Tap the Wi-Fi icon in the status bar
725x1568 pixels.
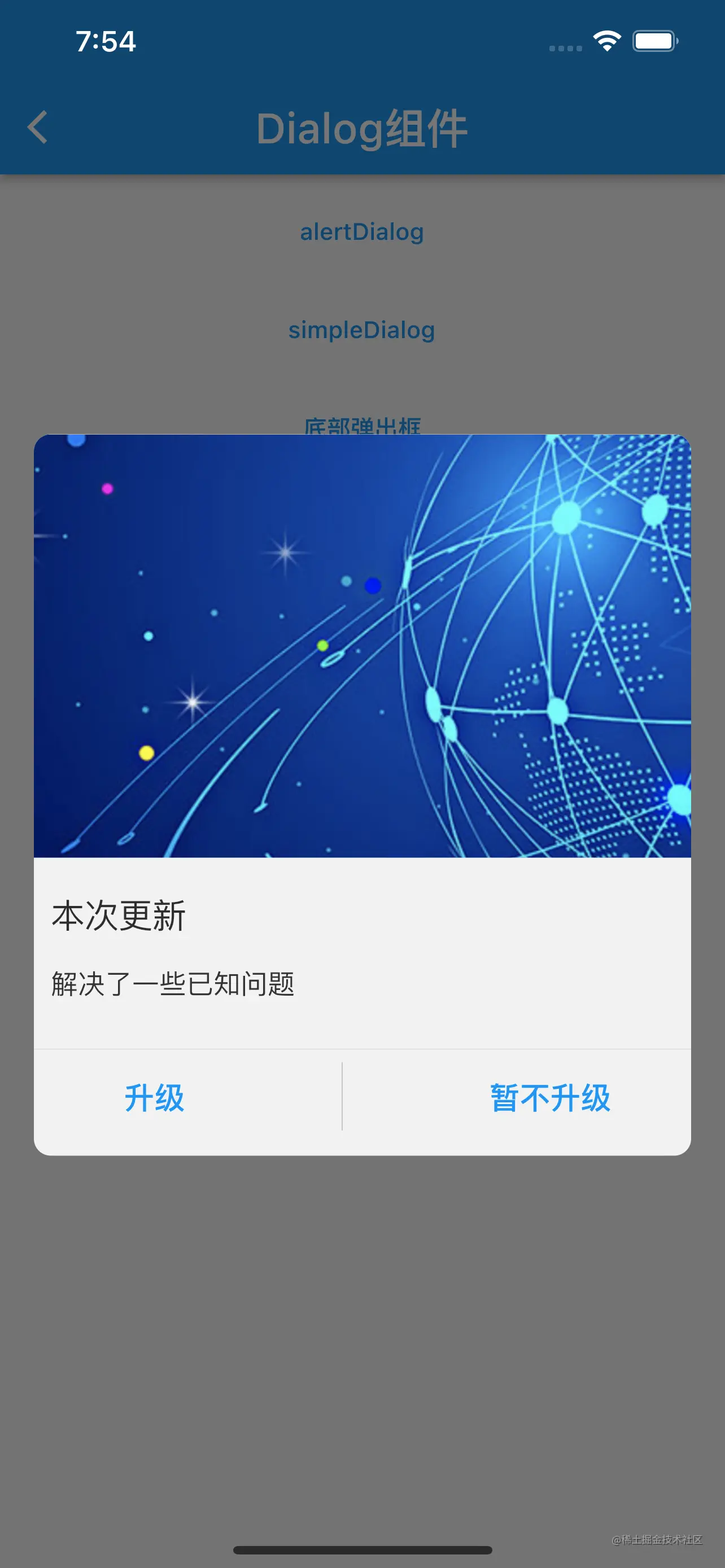[x=606, y=41]
